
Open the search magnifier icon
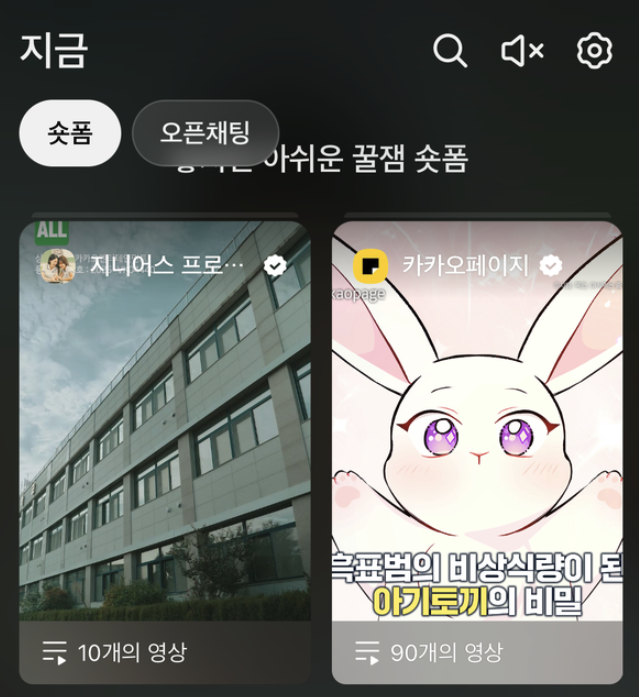coord(450,51)
